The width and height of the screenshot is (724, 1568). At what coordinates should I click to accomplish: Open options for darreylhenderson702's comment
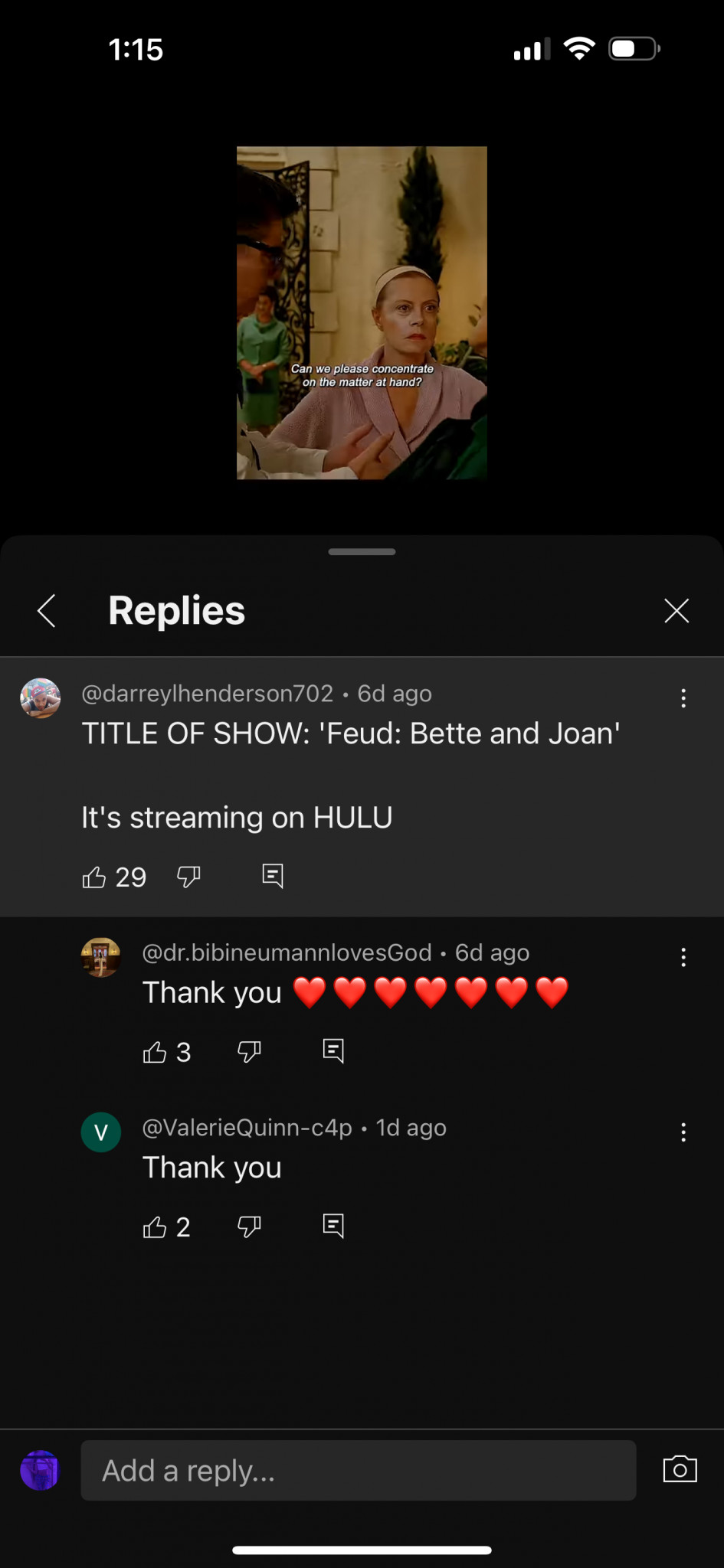(x=683, y=697)
